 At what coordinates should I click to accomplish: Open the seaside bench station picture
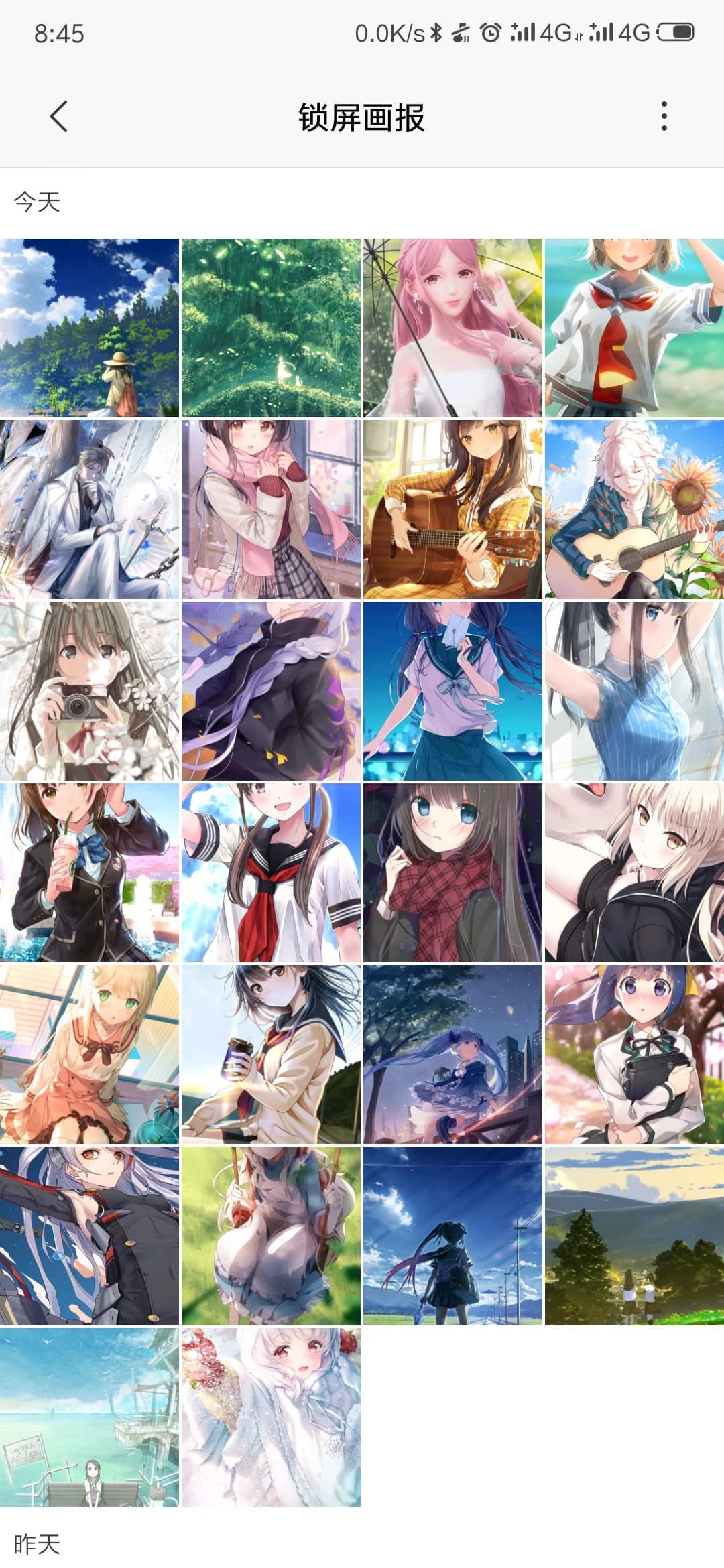(x=89, y=1417)
